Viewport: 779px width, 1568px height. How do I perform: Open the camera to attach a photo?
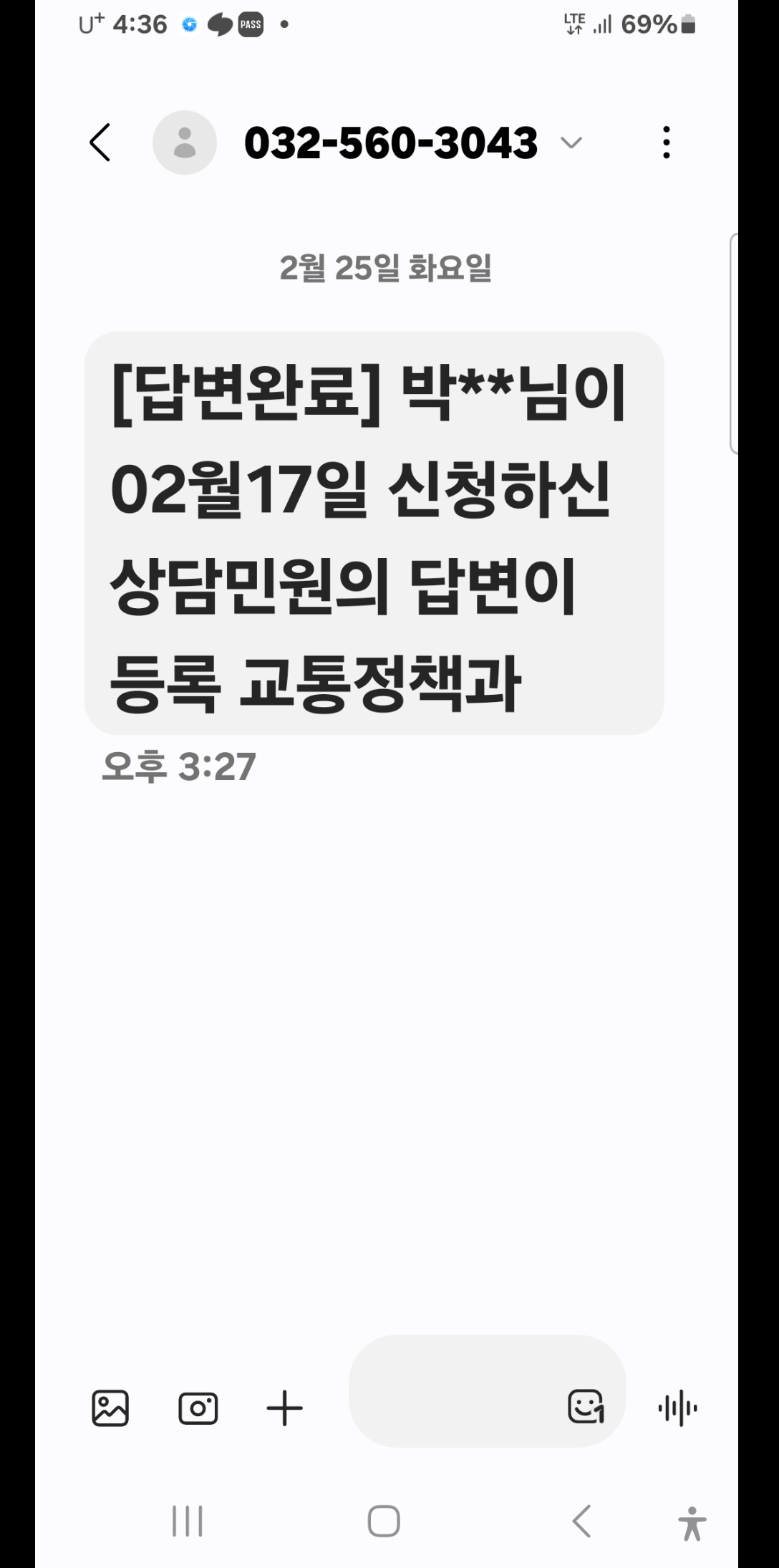click(x=198, y=1408)
